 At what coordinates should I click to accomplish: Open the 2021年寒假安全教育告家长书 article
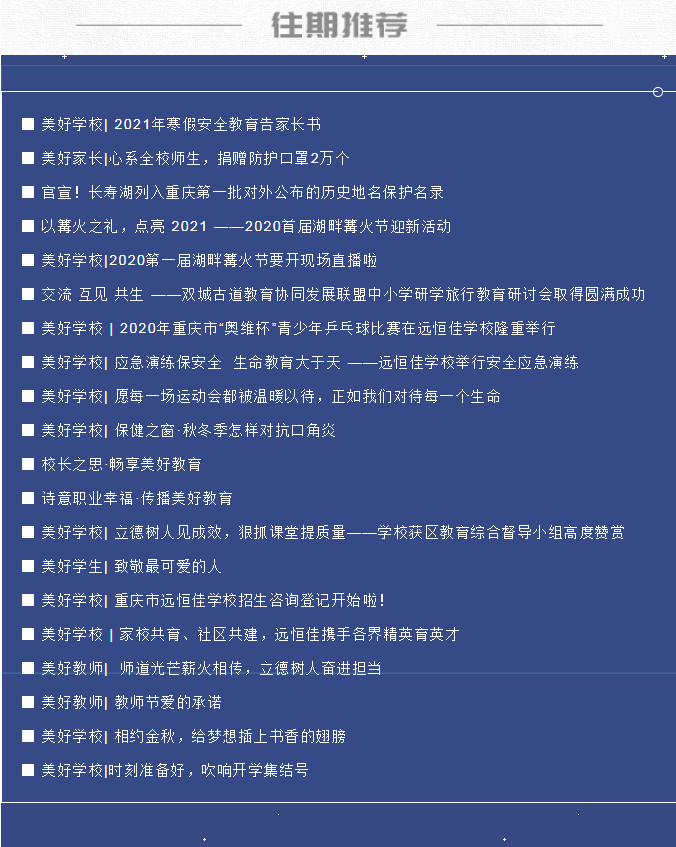click(180, 125)
